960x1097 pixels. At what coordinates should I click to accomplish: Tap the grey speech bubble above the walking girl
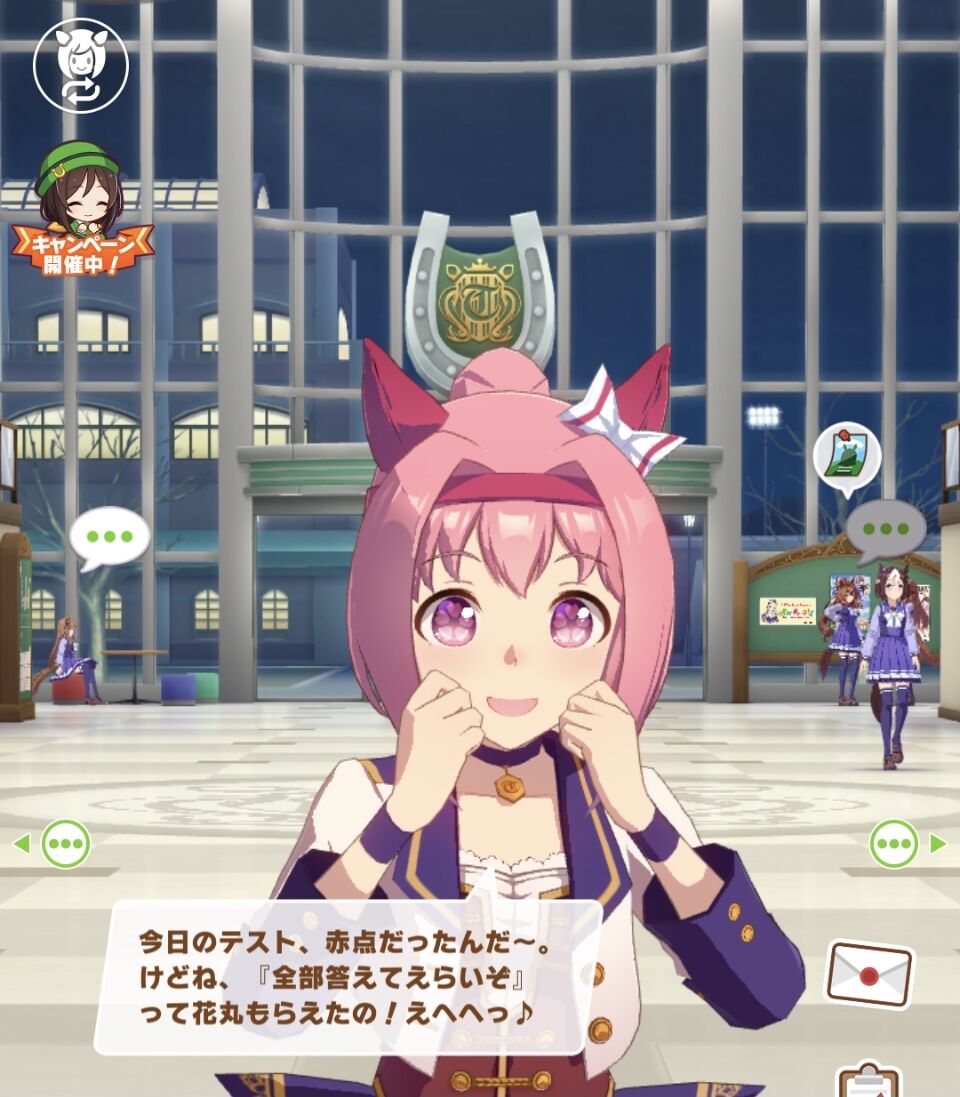coord(885,531)
